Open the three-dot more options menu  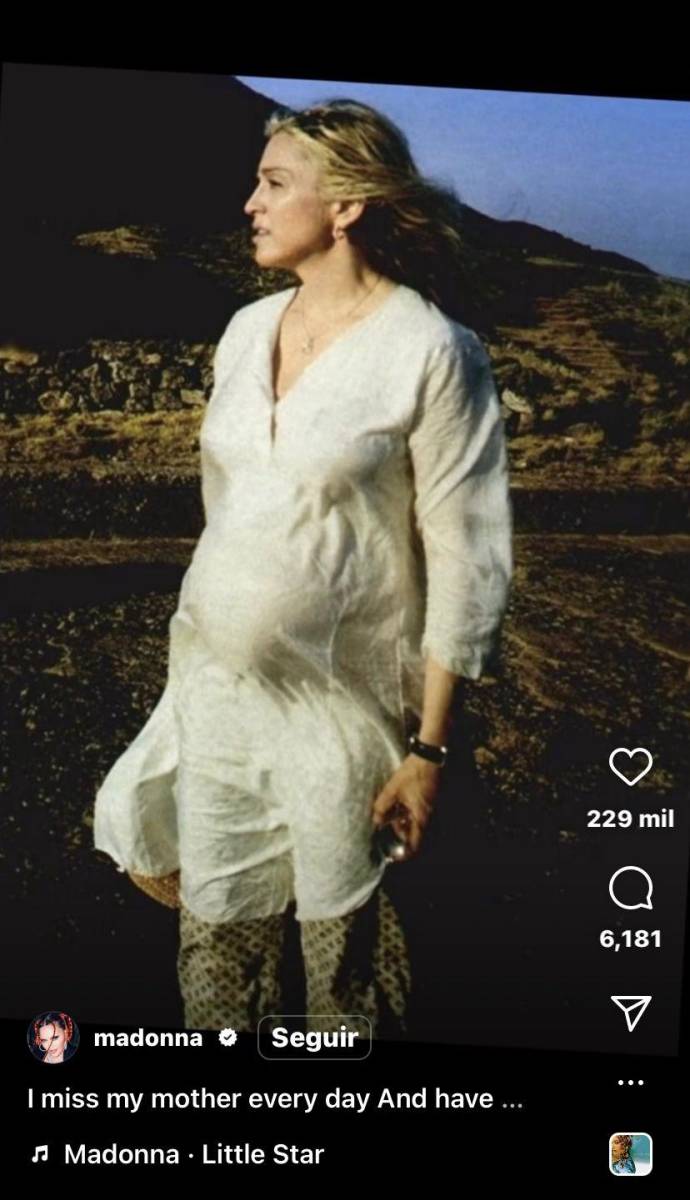pyautogui.click(x=630, y=1082)
